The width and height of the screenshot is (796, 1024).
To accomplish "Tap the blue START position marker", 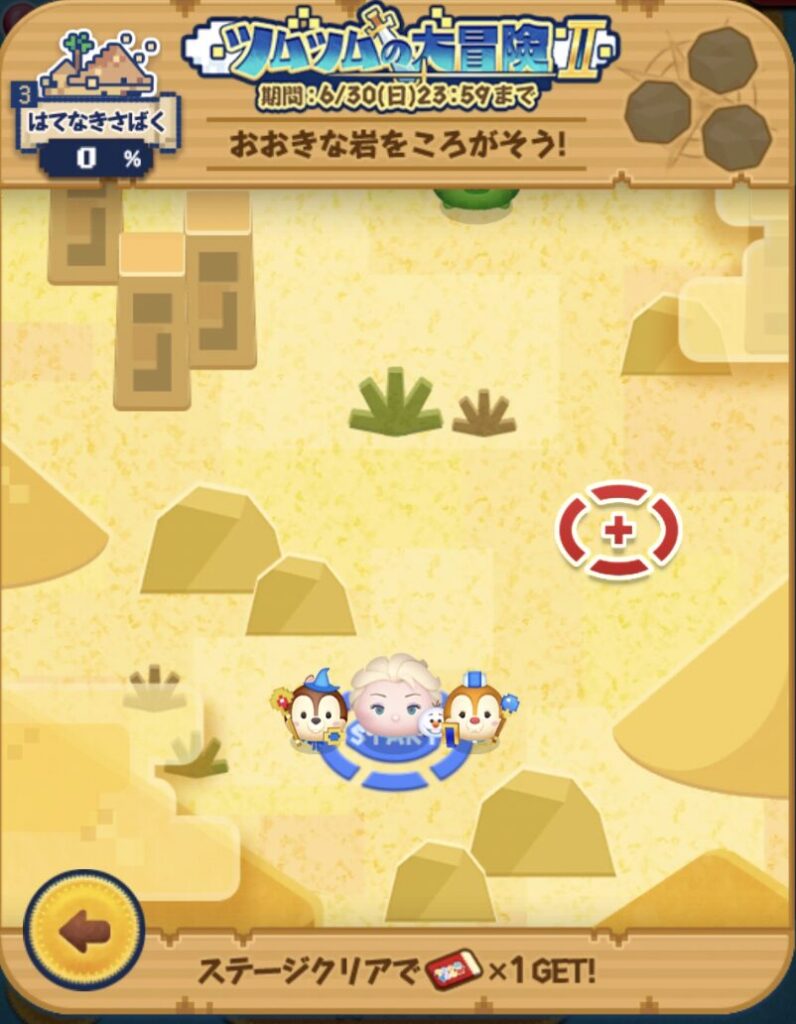I will [395, 762].
